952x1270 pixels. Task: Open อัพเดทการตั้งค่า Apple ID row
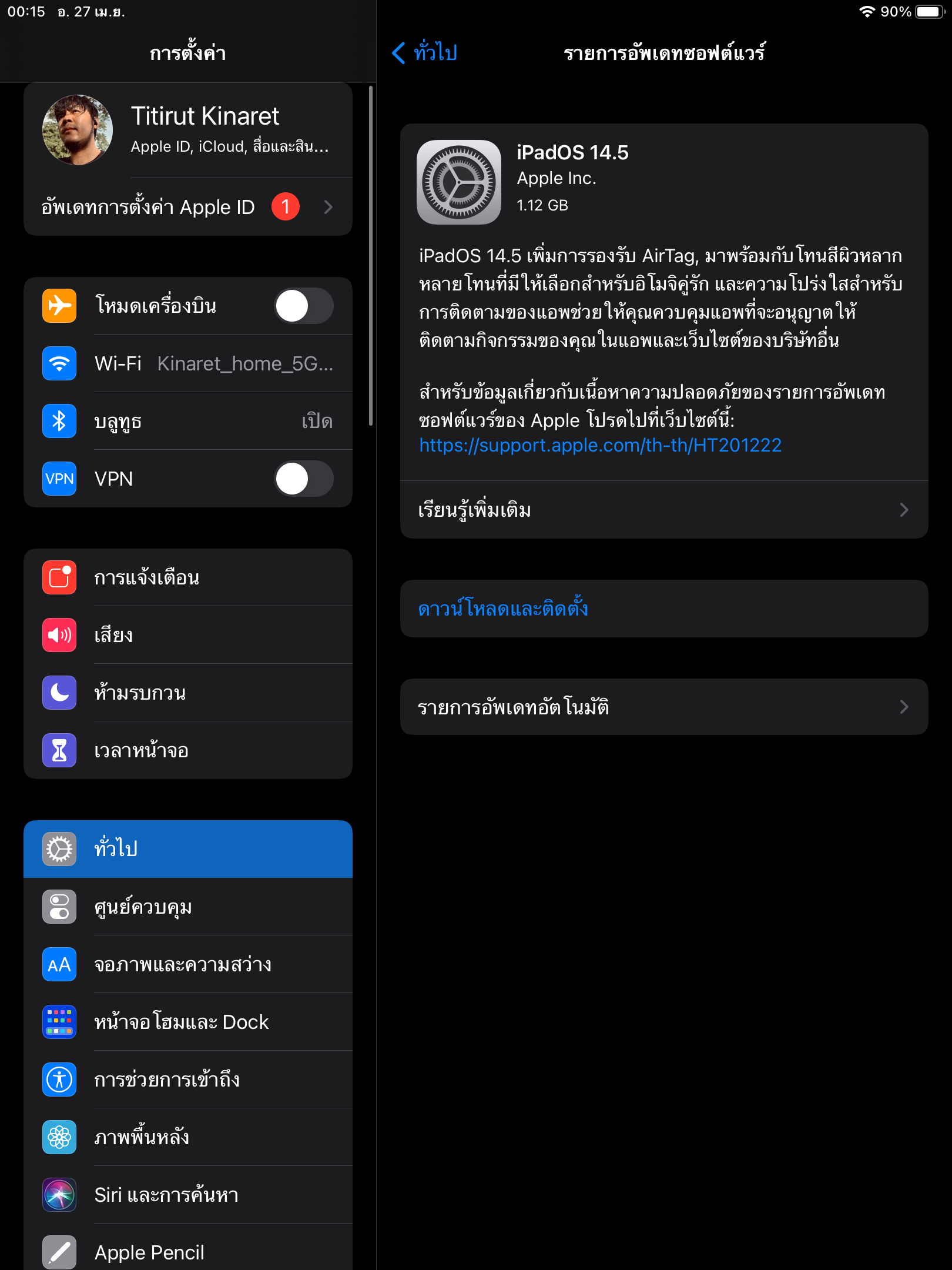[x=188, y=207]
